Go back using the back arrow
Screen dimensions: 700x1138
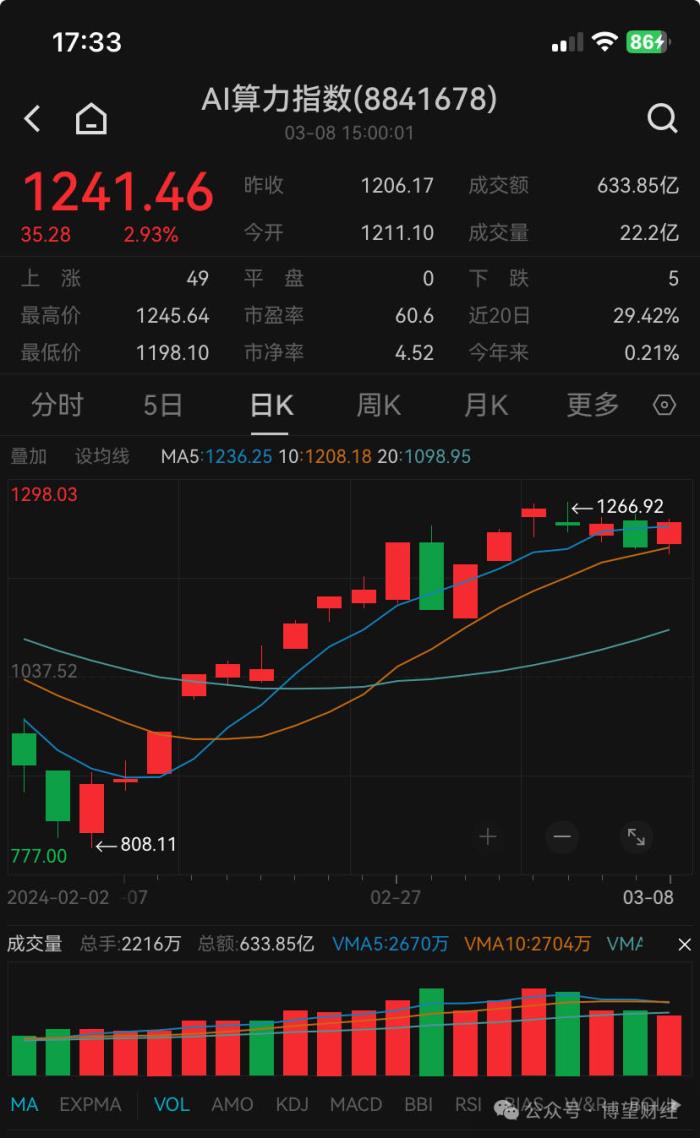tap(32, 118)
